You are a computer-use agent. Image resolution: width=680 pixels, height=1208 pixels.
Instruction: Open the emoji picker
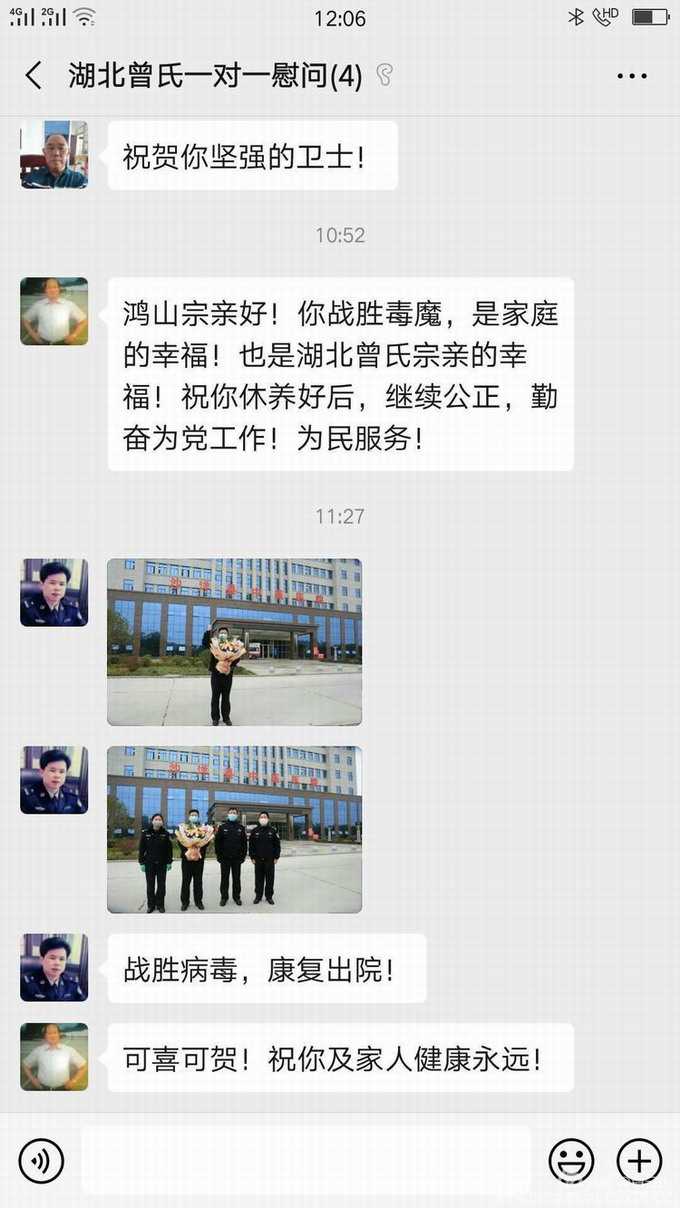(x=571, y=1160)
